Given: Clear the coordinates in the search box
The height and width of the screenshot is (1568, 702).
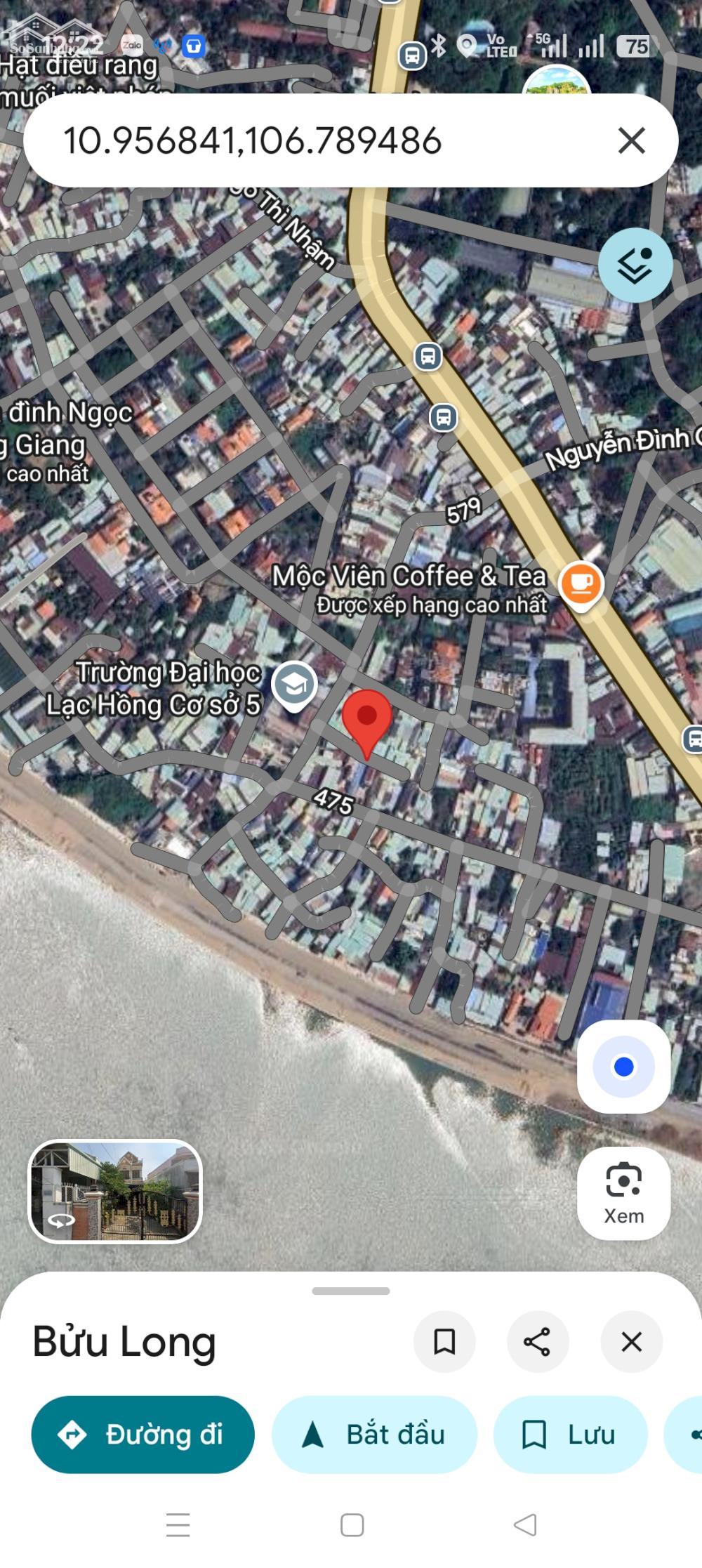Looking at the screenshot, I should pos(631,140).
